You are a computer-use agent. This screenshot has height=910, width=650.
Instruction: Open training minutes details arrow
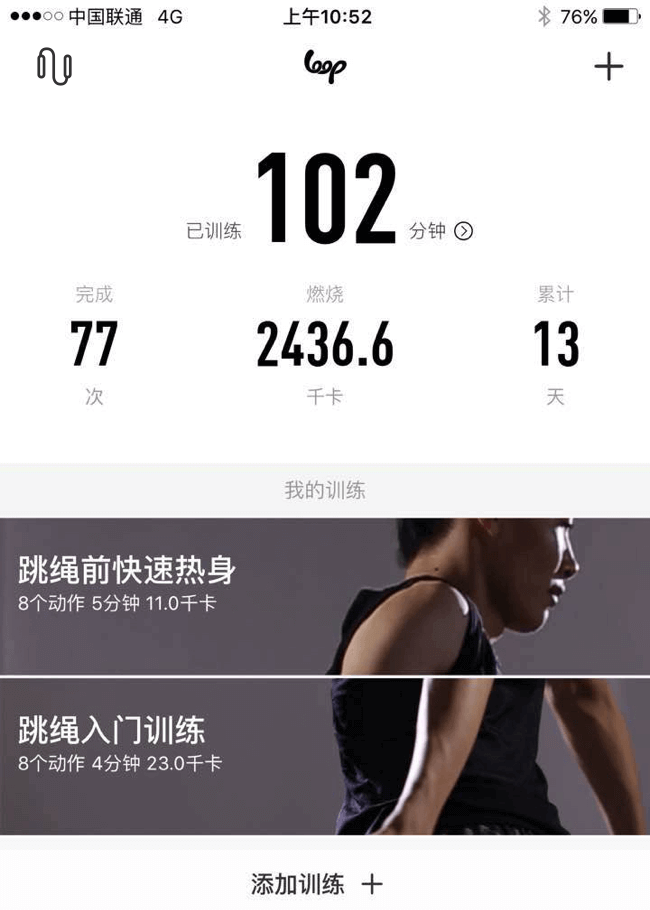pos(463,231)
